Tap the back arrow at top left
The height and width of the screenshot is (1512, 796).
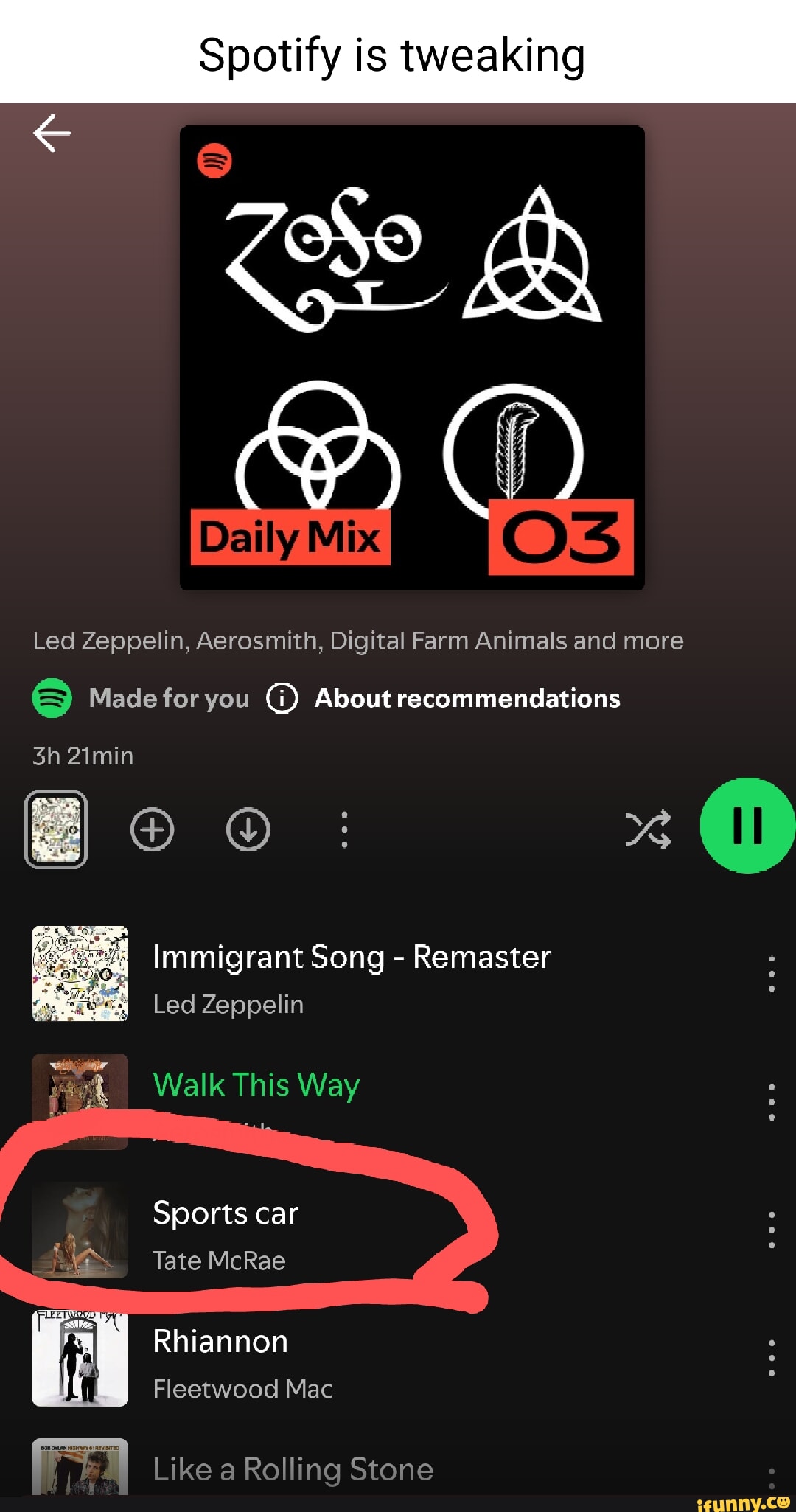point(51,133)
